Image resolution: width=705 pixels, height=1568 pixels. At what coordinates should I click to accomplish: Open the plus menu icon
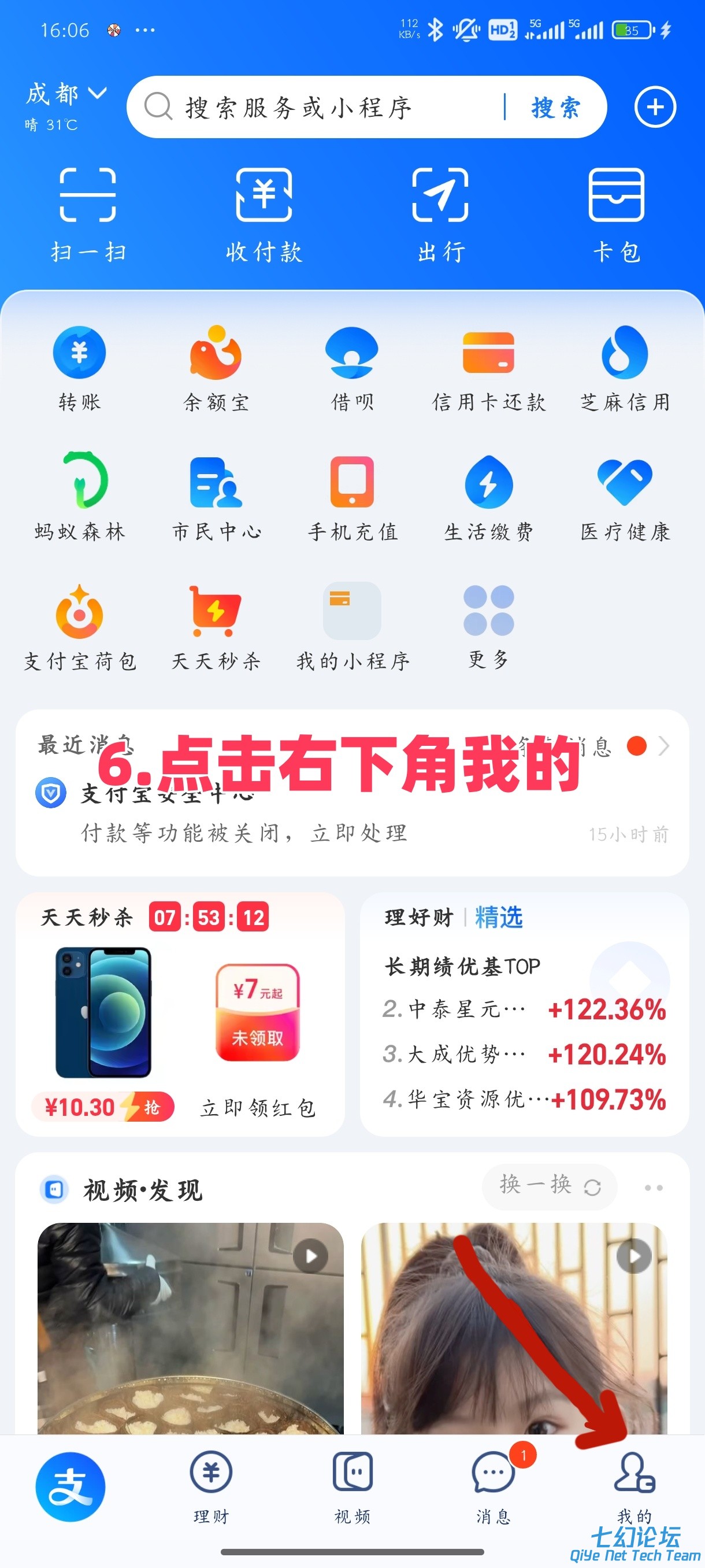[x=655, y=108]
